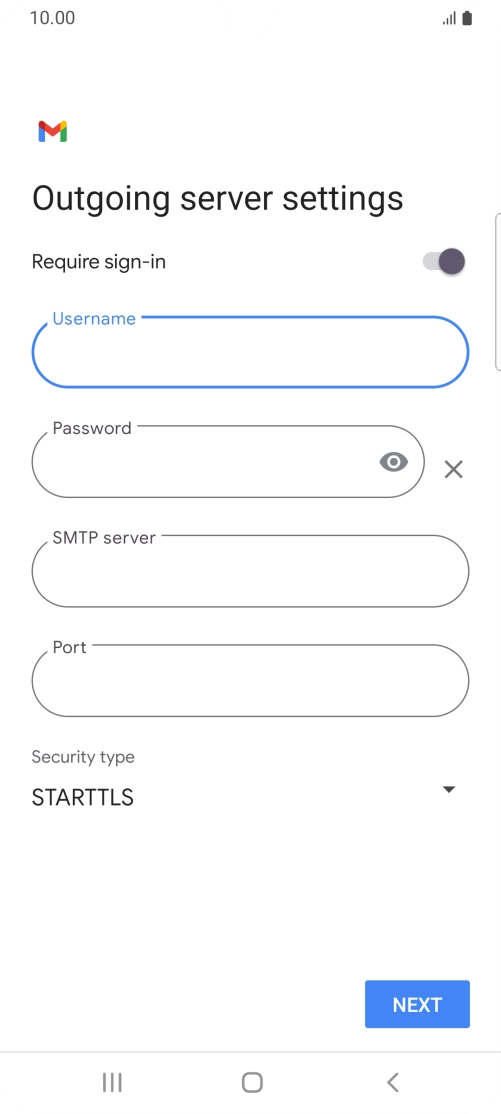Focus the Username field
The height and width of the screenshot is (1114, 501).
[x=250, y=352]
